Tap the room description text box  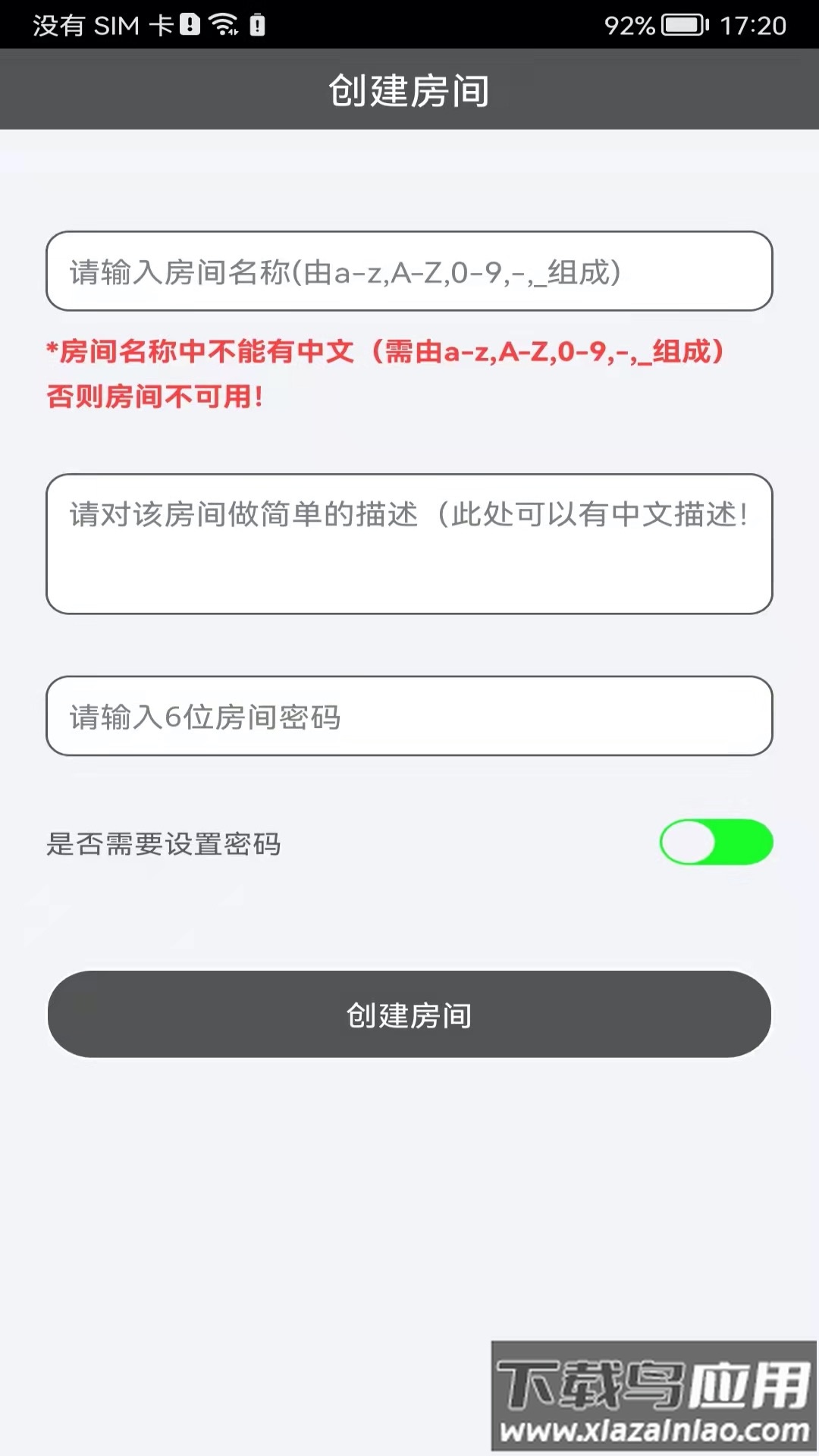click(x=409, y=542)
